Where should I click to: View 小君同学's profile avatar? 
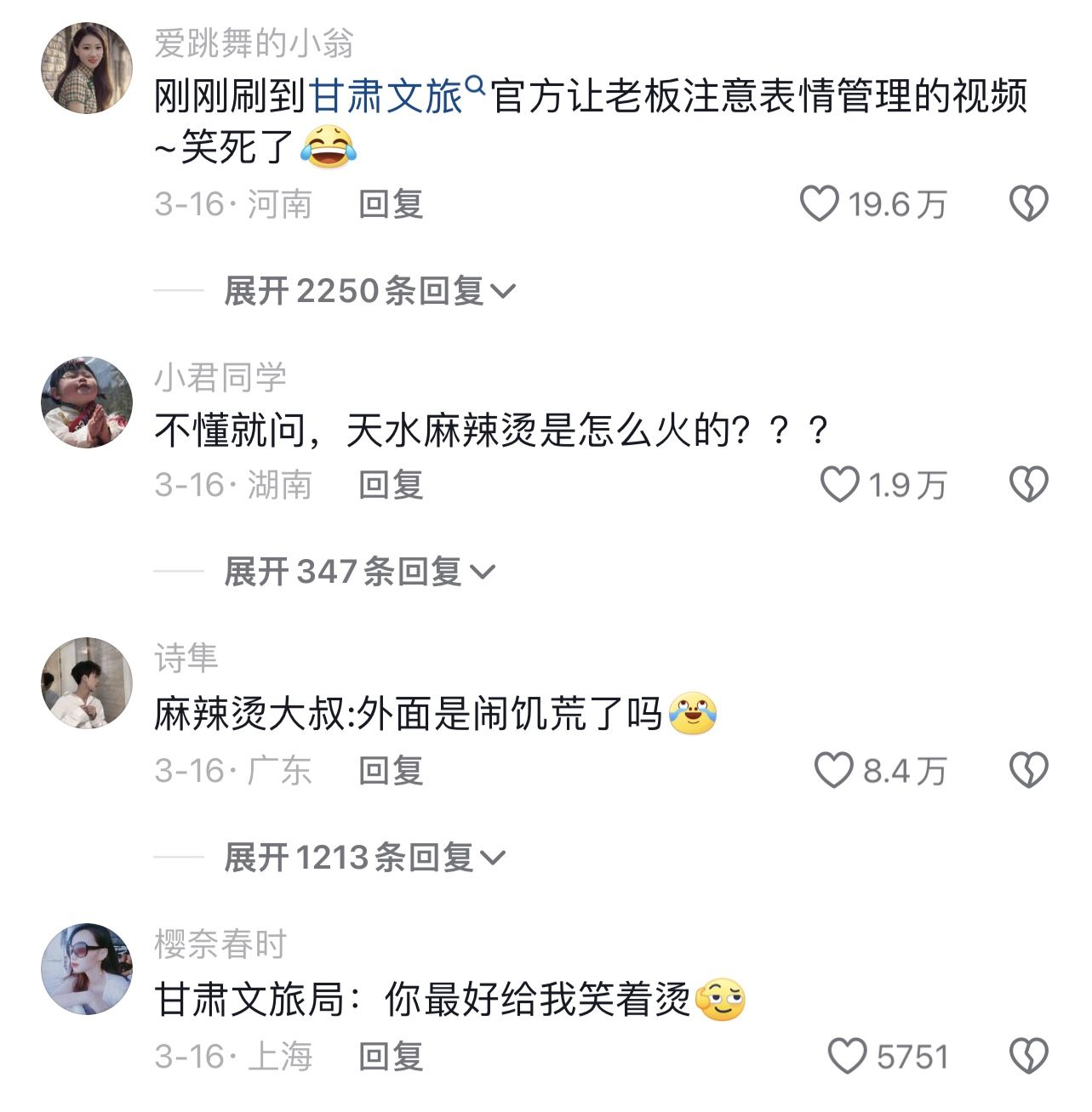(87, 402)
